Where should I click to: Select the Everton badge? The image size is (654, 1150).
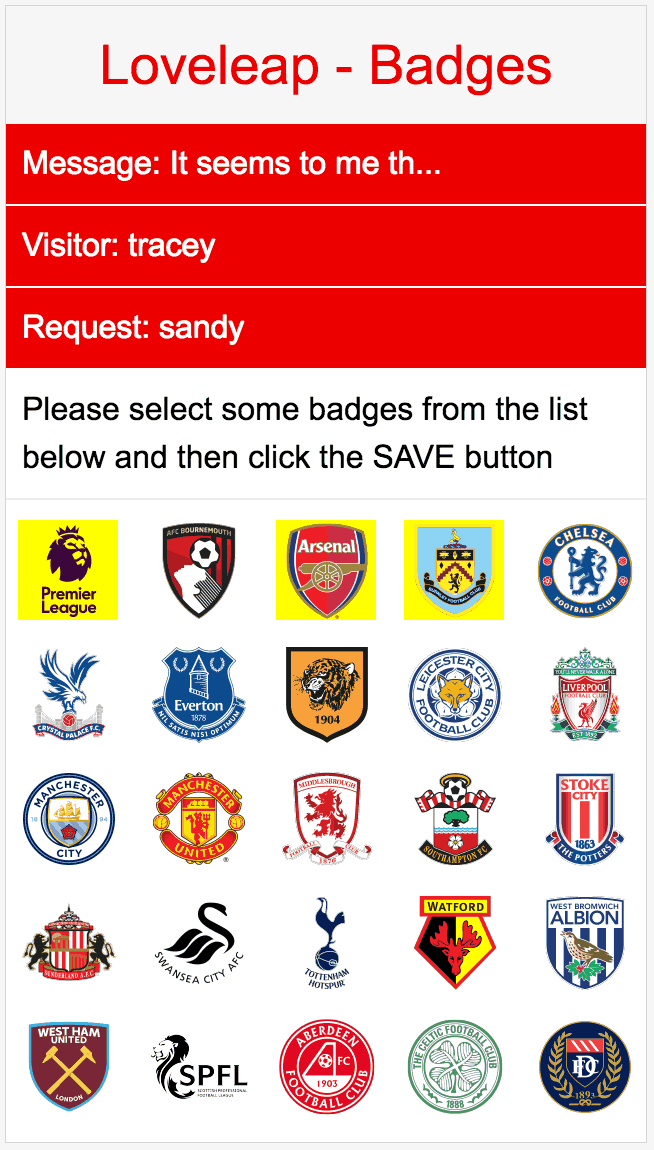point(199,695)
